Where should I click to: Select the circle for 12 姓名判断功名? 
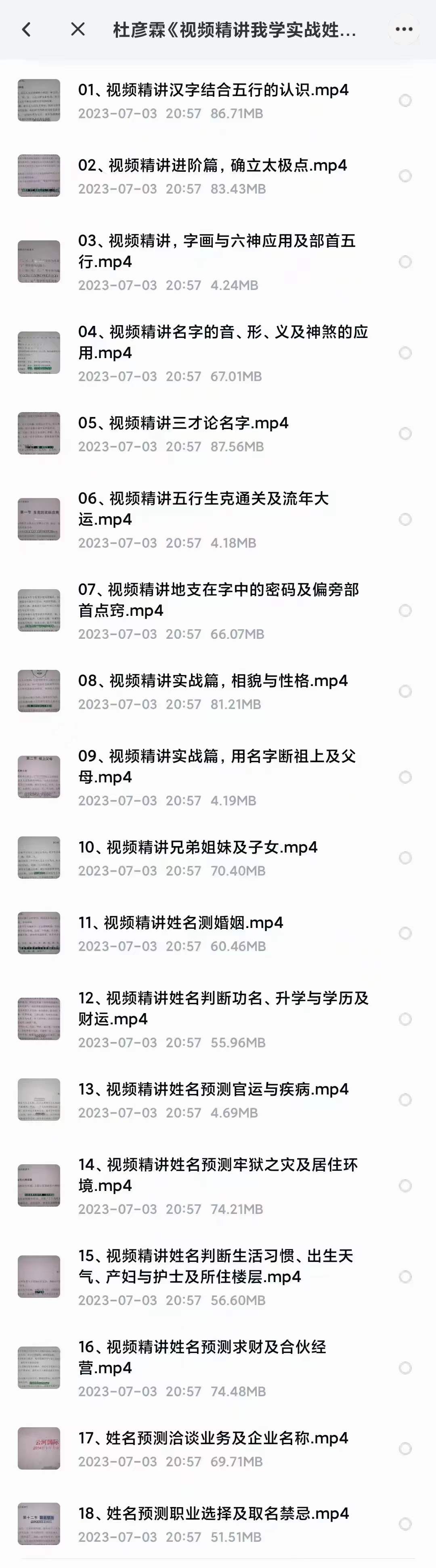tap(405, 1019)
